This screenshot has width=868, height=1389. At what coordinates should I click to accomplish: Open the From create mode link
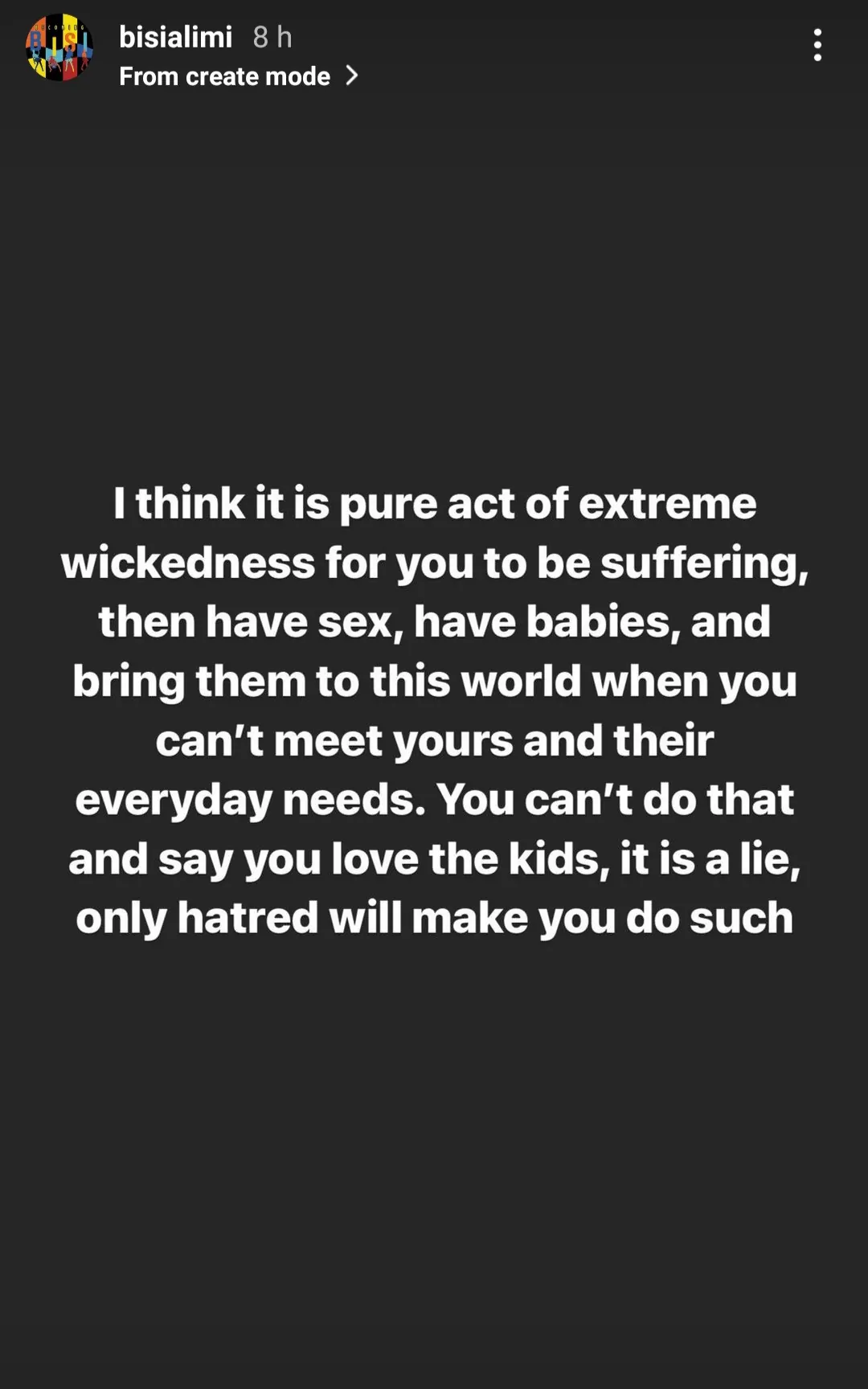[238, 76]
